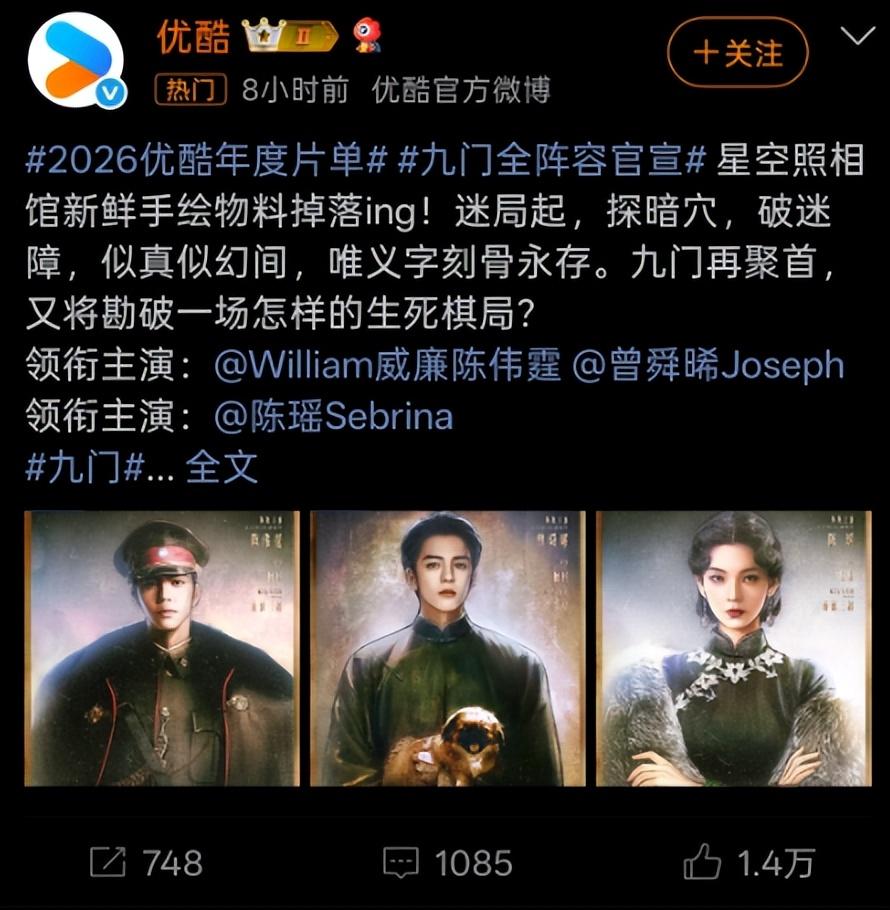Visit @陈瑶Sebrina profile
Viewport: 890px width, 910px height.
(334, 416)
